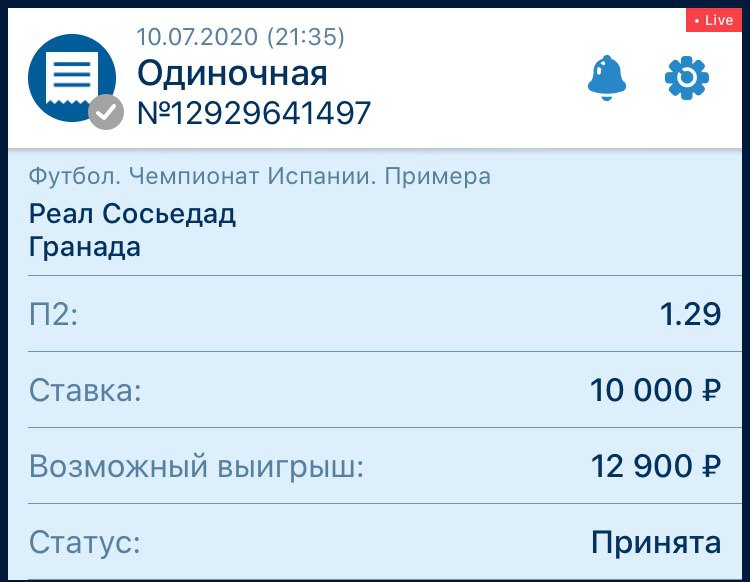
Task: Open the notifications bell for this bet
Action: coord(606,78)
